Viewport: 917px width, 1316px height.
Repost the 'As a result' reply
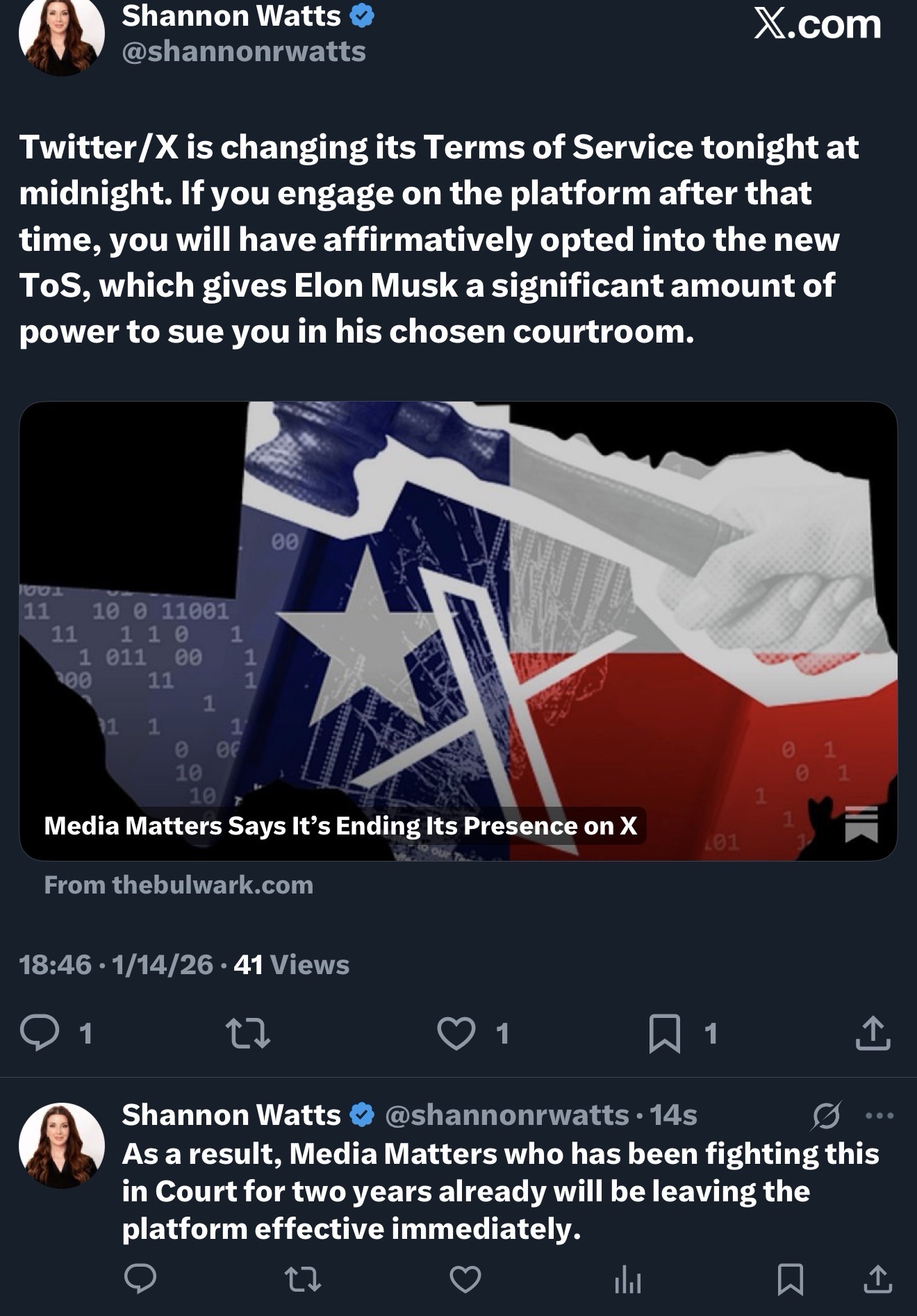tap(303, 1278)
